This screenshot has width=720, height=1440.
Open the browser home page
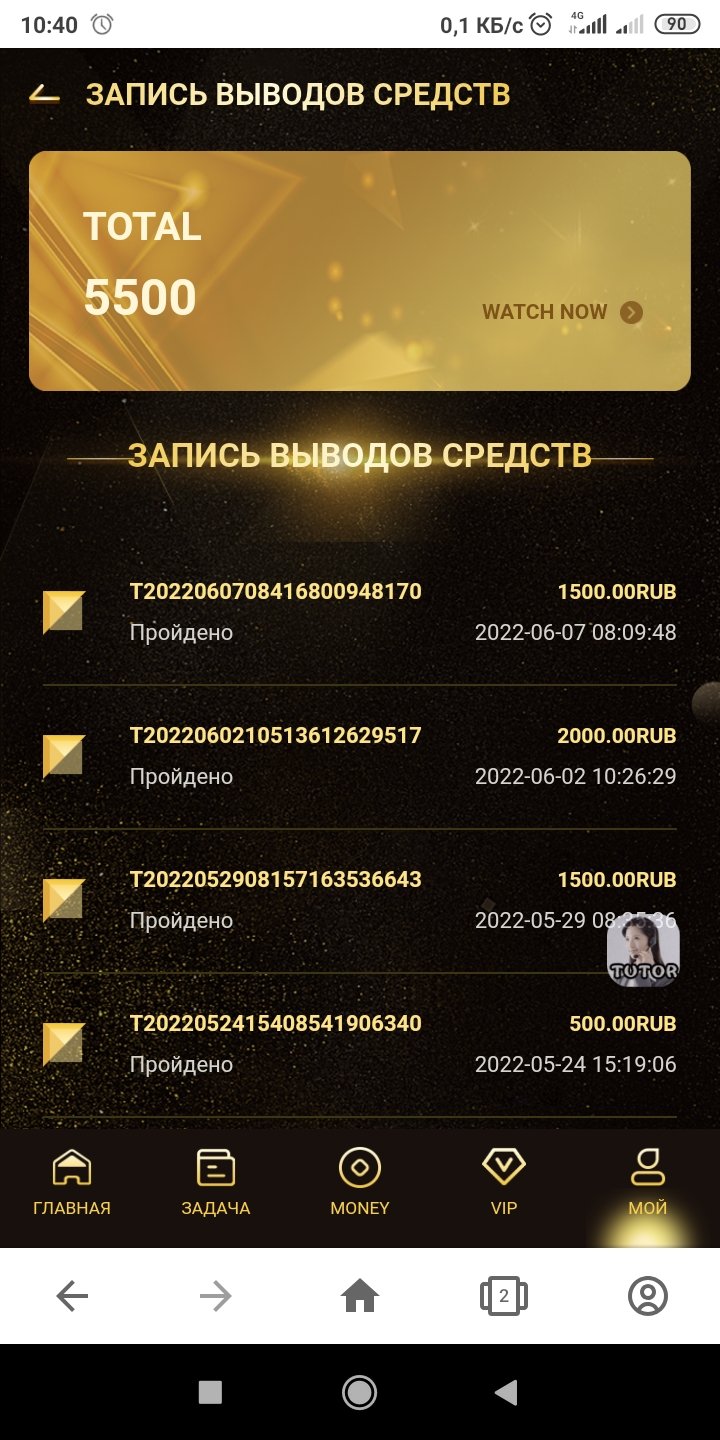click(x=360, y=1297)
